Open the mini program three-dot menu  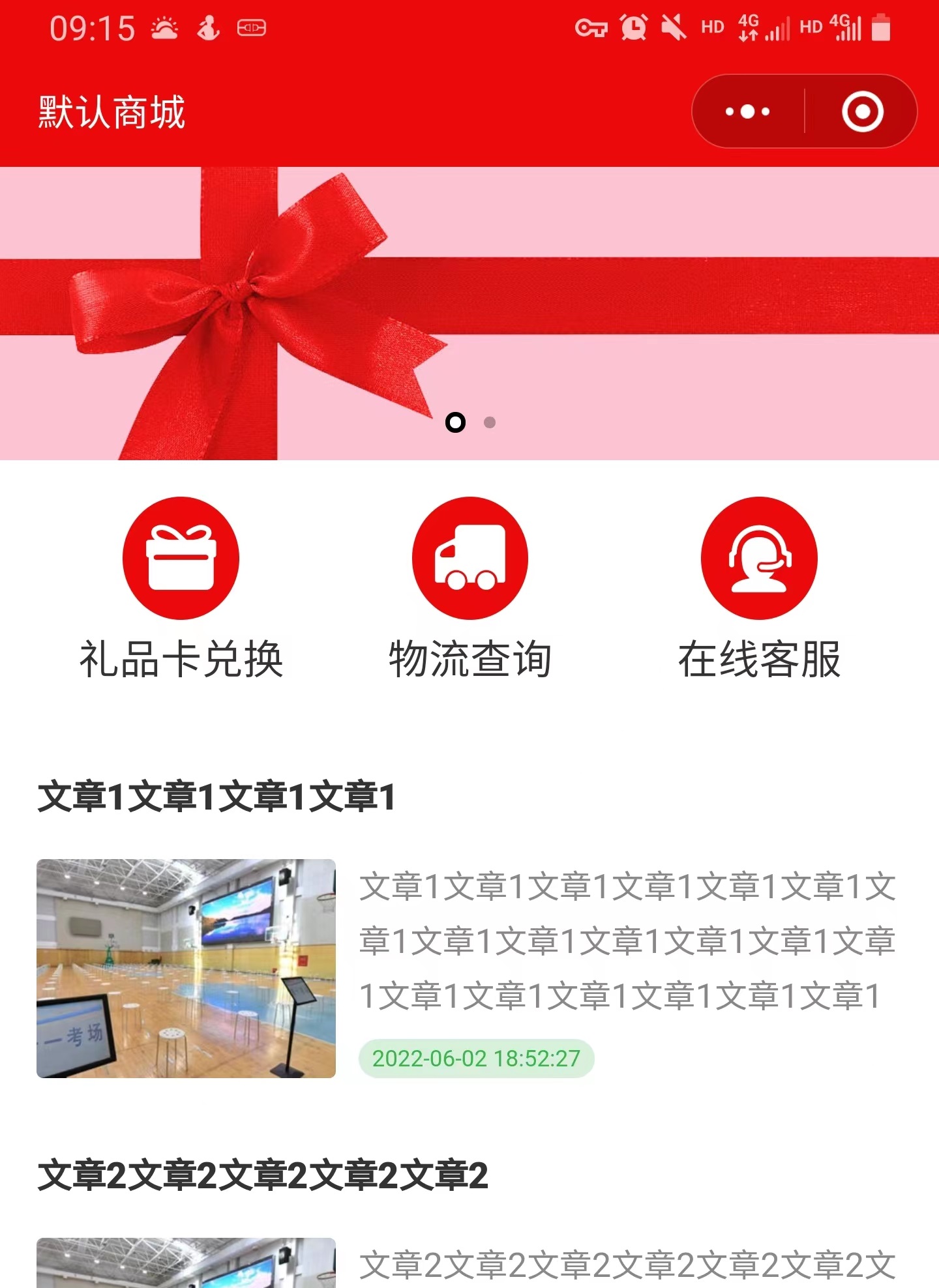748,111
